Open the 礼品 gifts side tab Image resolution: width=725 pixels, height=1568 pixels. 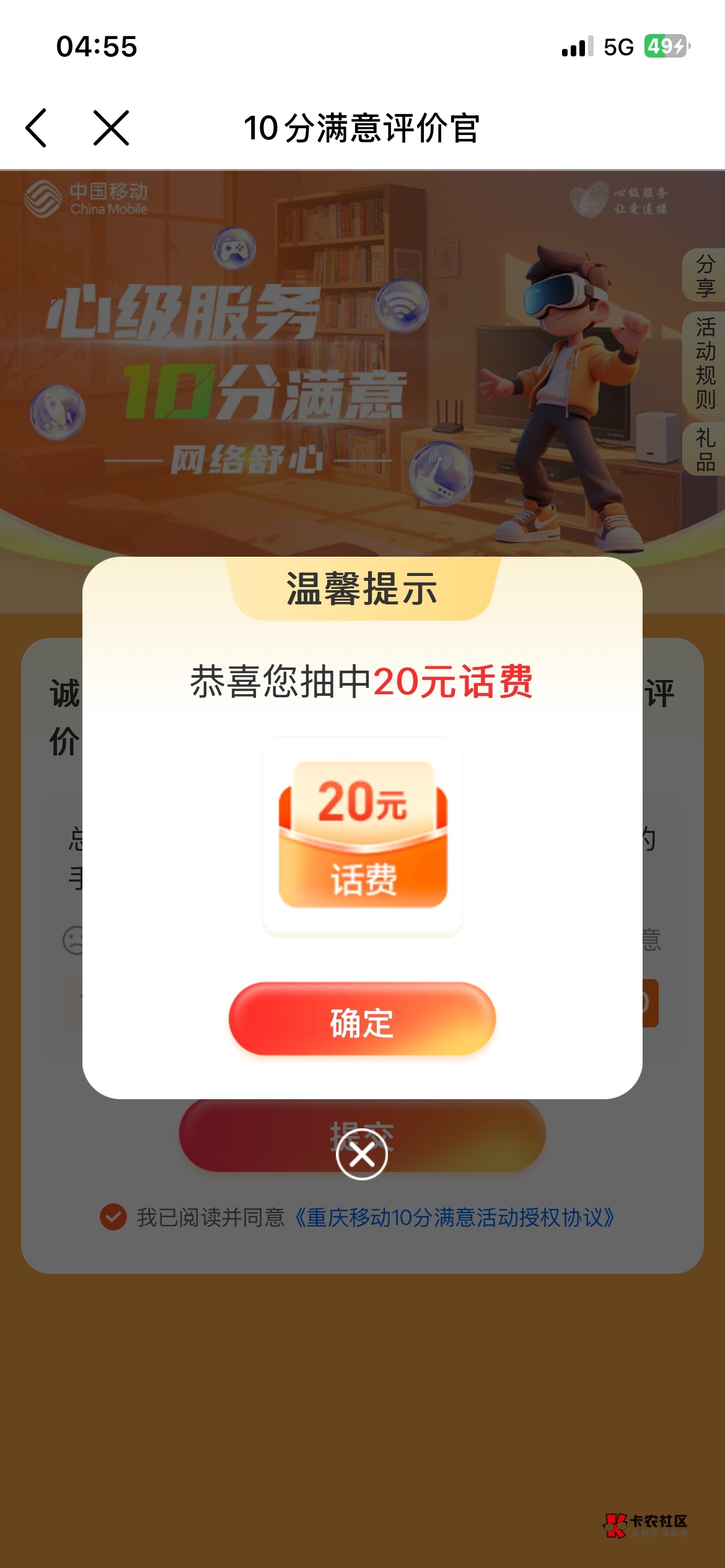click(x=705, y=450)
